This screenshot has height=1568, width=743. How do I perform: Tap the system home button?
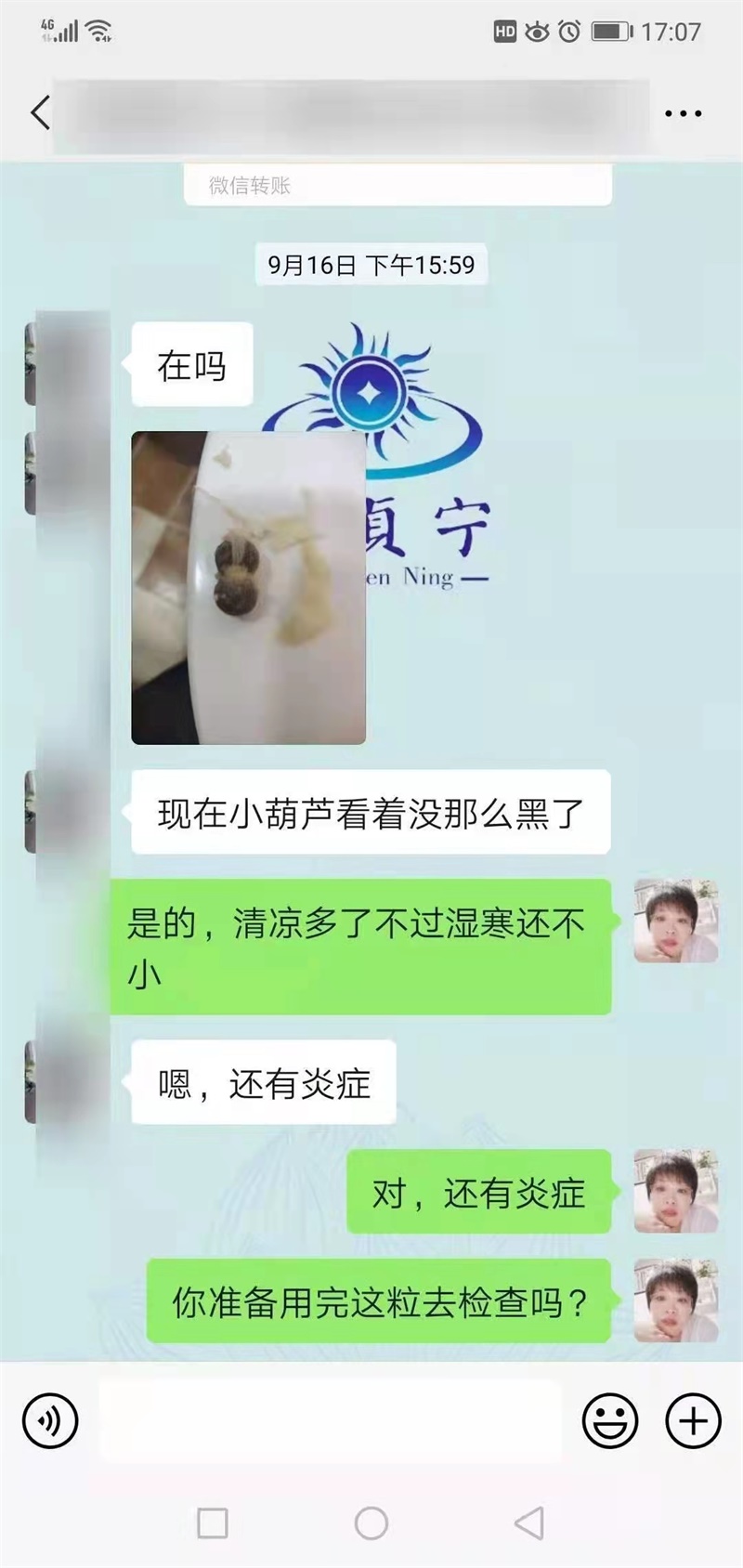pyautogui.click(x=371, y=1522)
